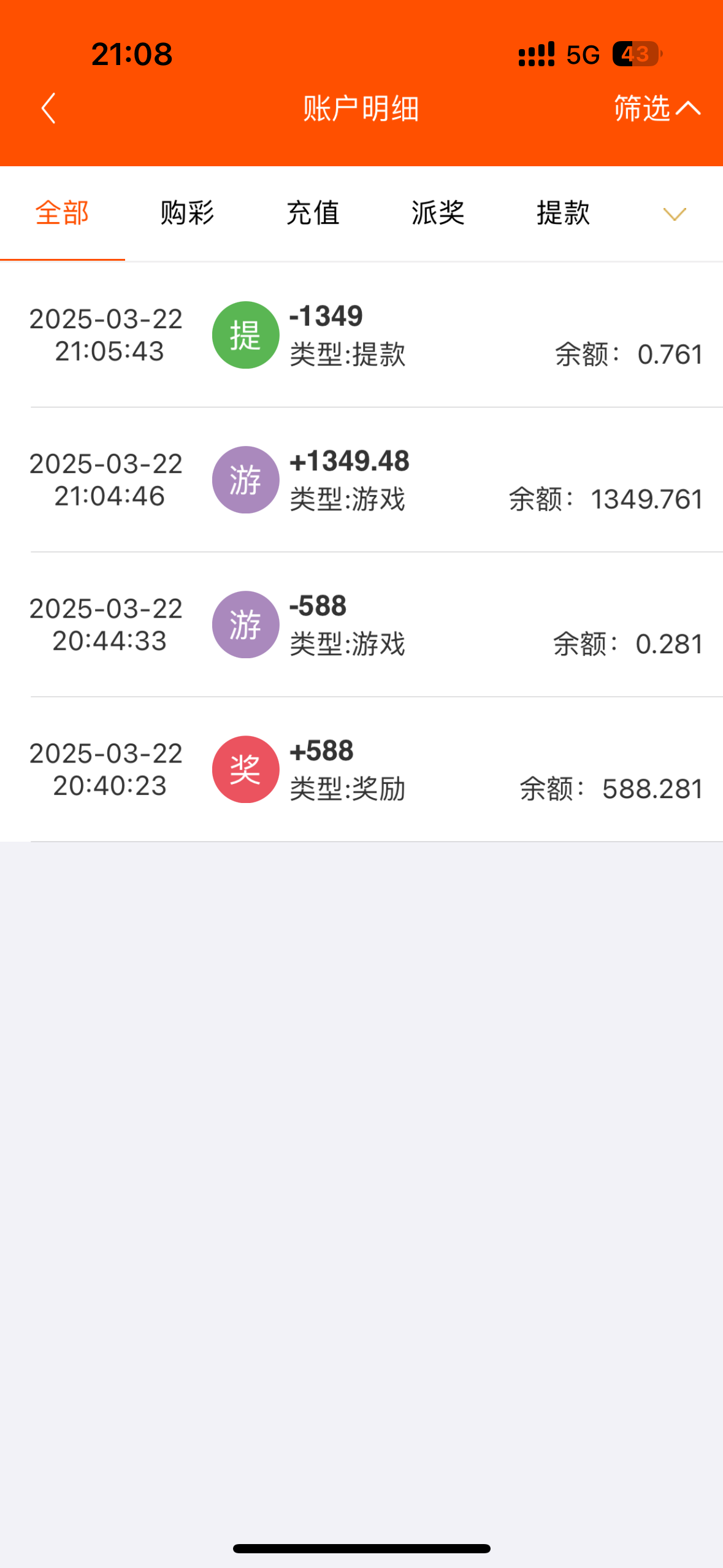This screenshot has height=1568, width=723.
Task: View the 提款 tab
Action: [563, 213]
